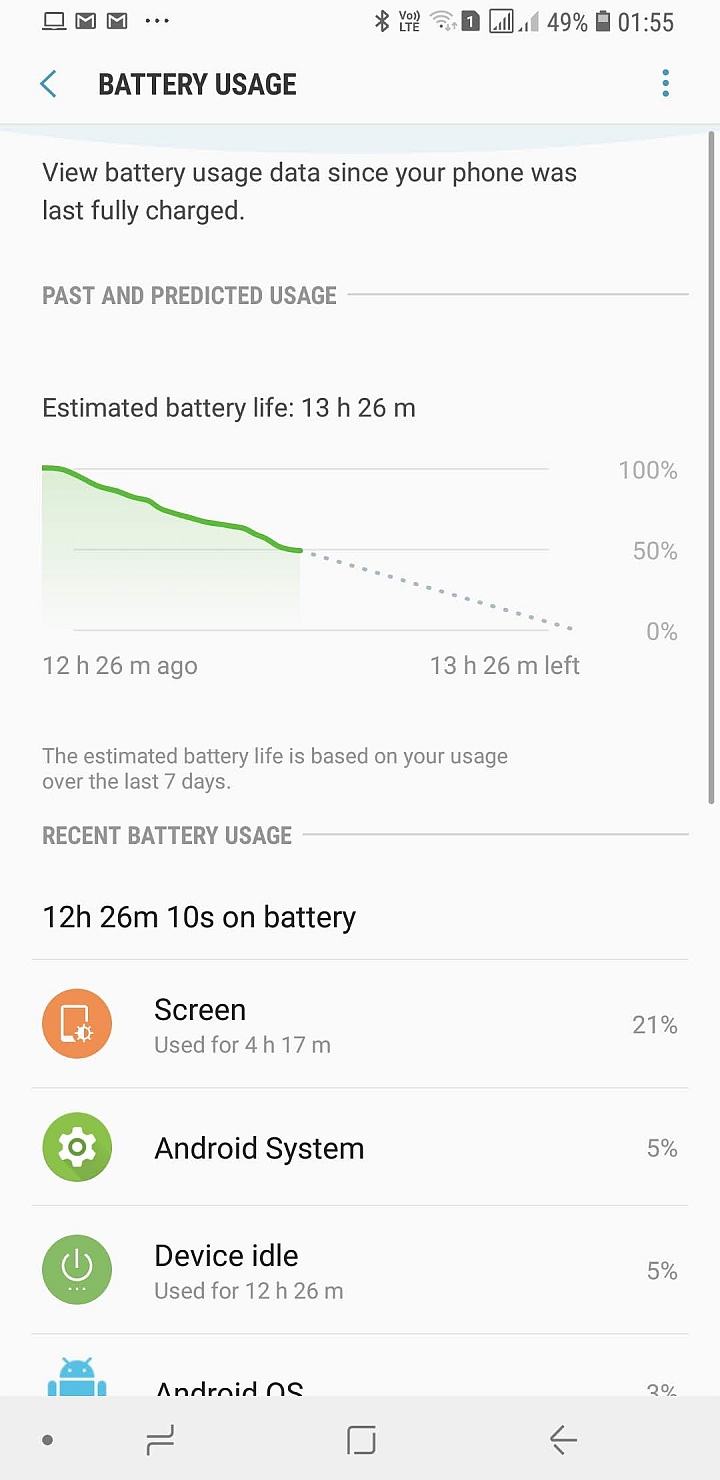Screen dimensions: 720x1480
Task: Open Screen battery usage details
Action: pyautogui.click(x=360, y=1025)
